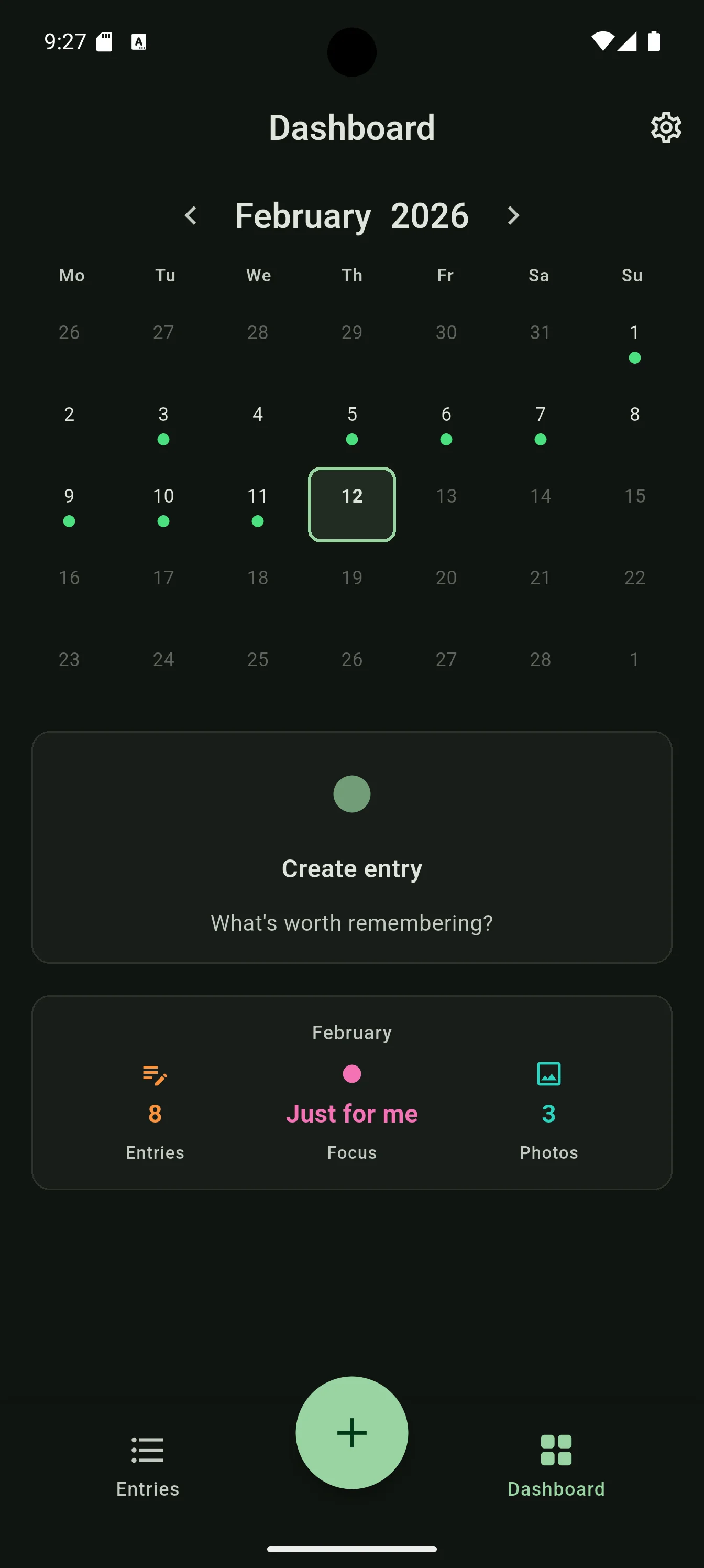This screenshot has width=704, height=1568.
Task: Go to the next month
Action: tap(513, 215)
